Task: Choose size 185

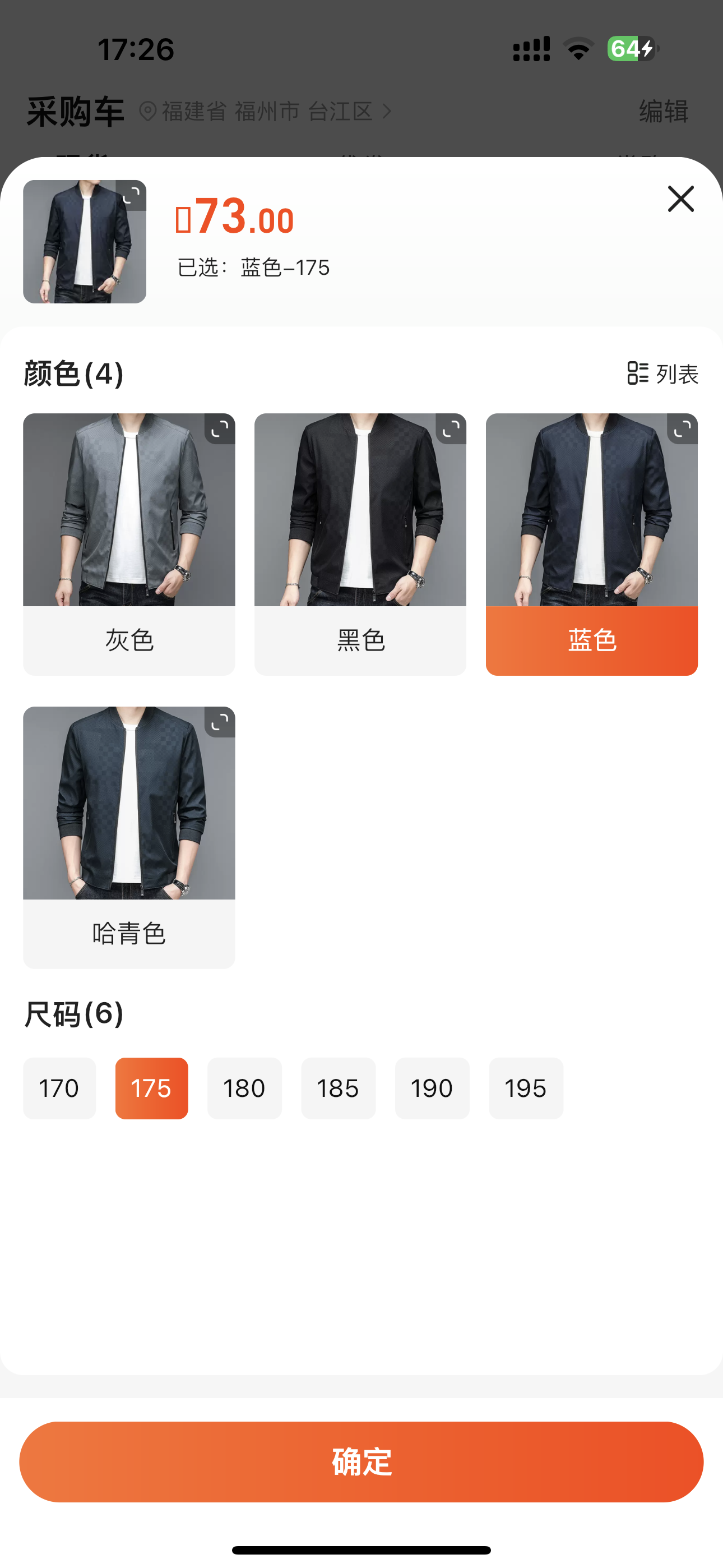Action: (x=338, y=1089)
